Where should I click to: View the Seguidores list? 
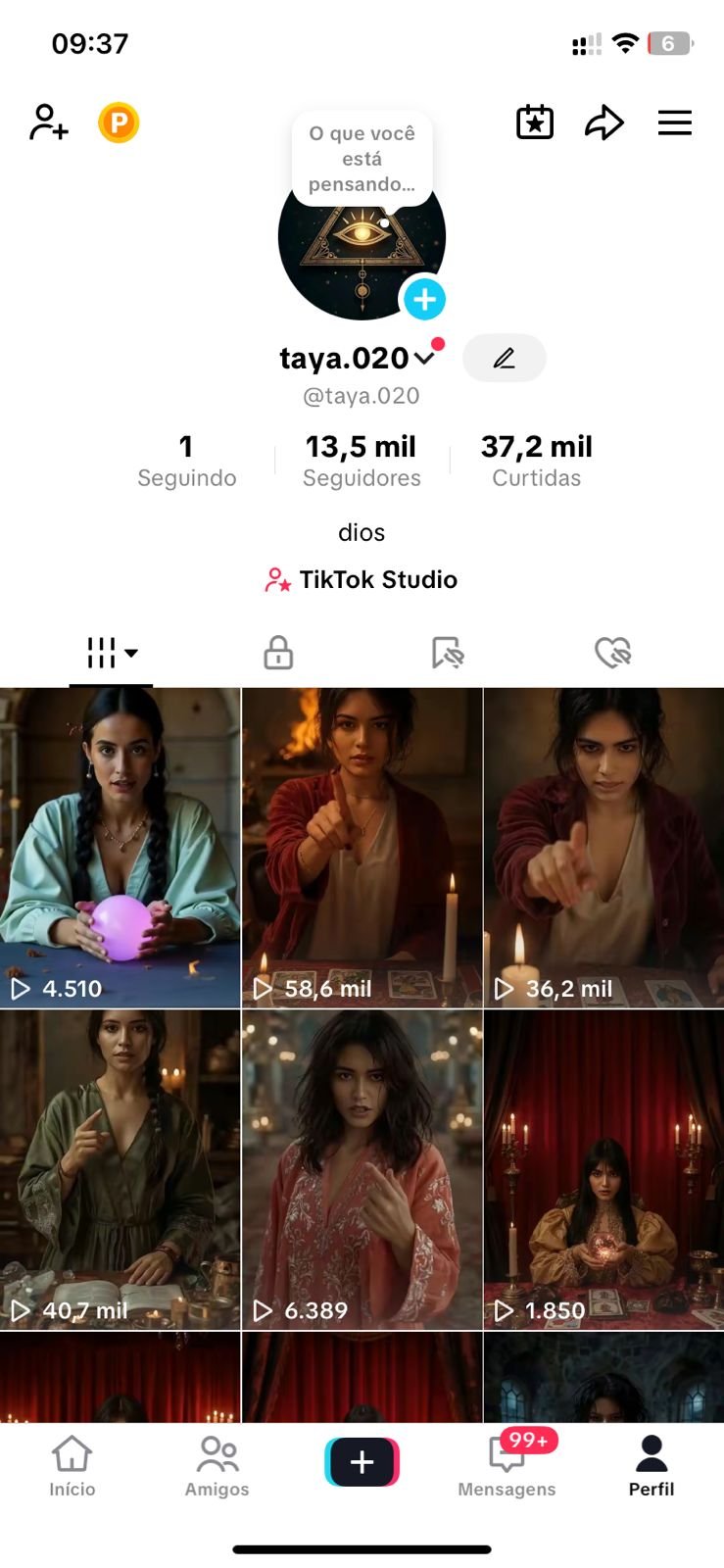click(362, 461)
